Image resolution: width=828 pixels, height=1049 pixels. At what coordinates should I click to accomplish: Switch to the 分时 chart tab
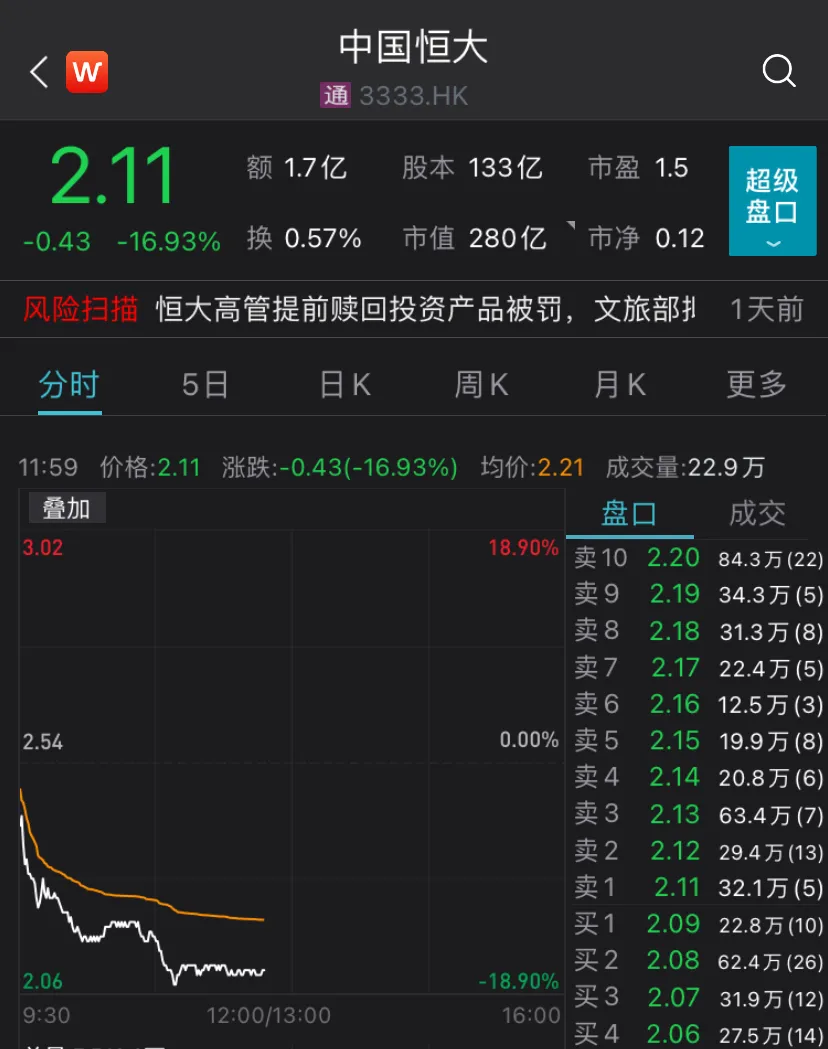tap(69, 385)
